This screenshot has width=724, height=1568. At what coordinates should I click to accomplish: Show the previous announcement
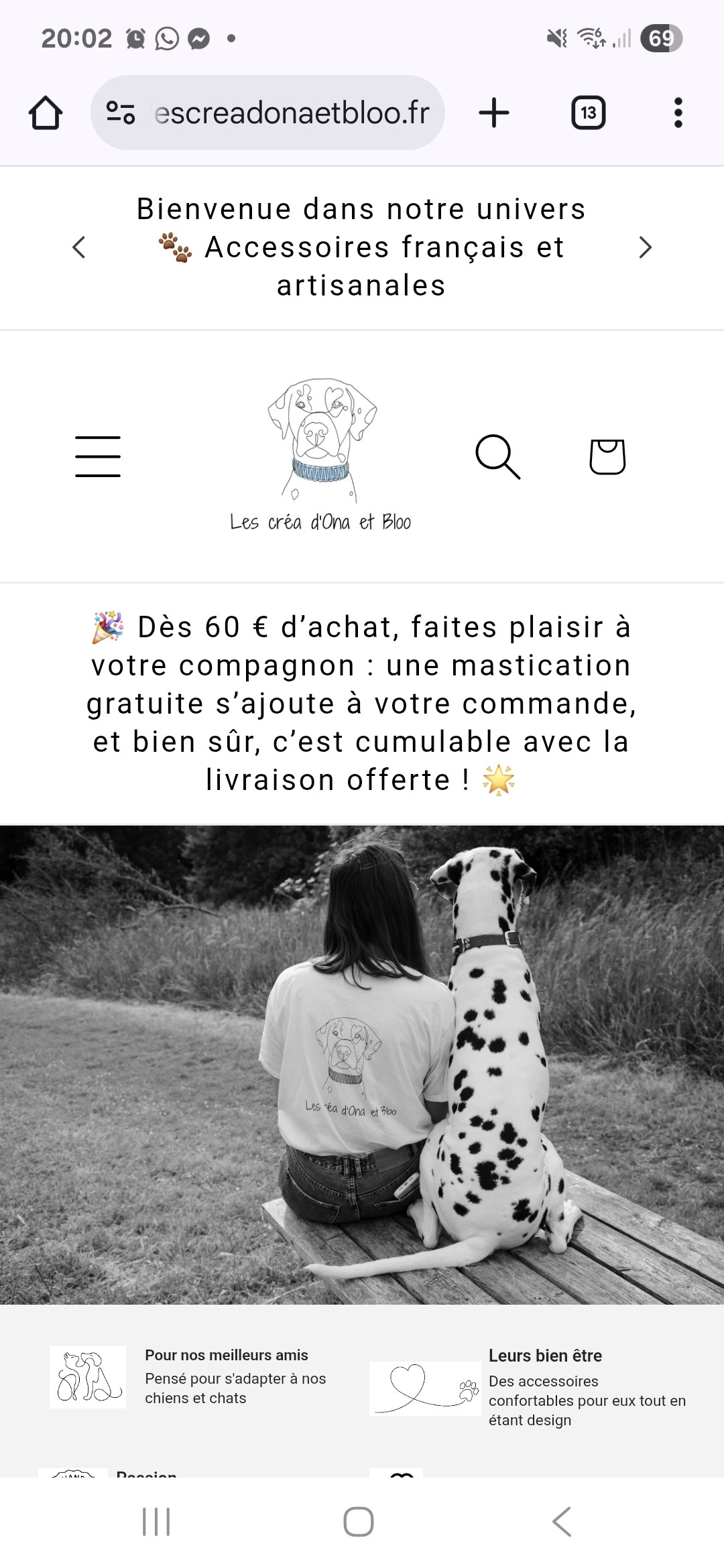79,247
